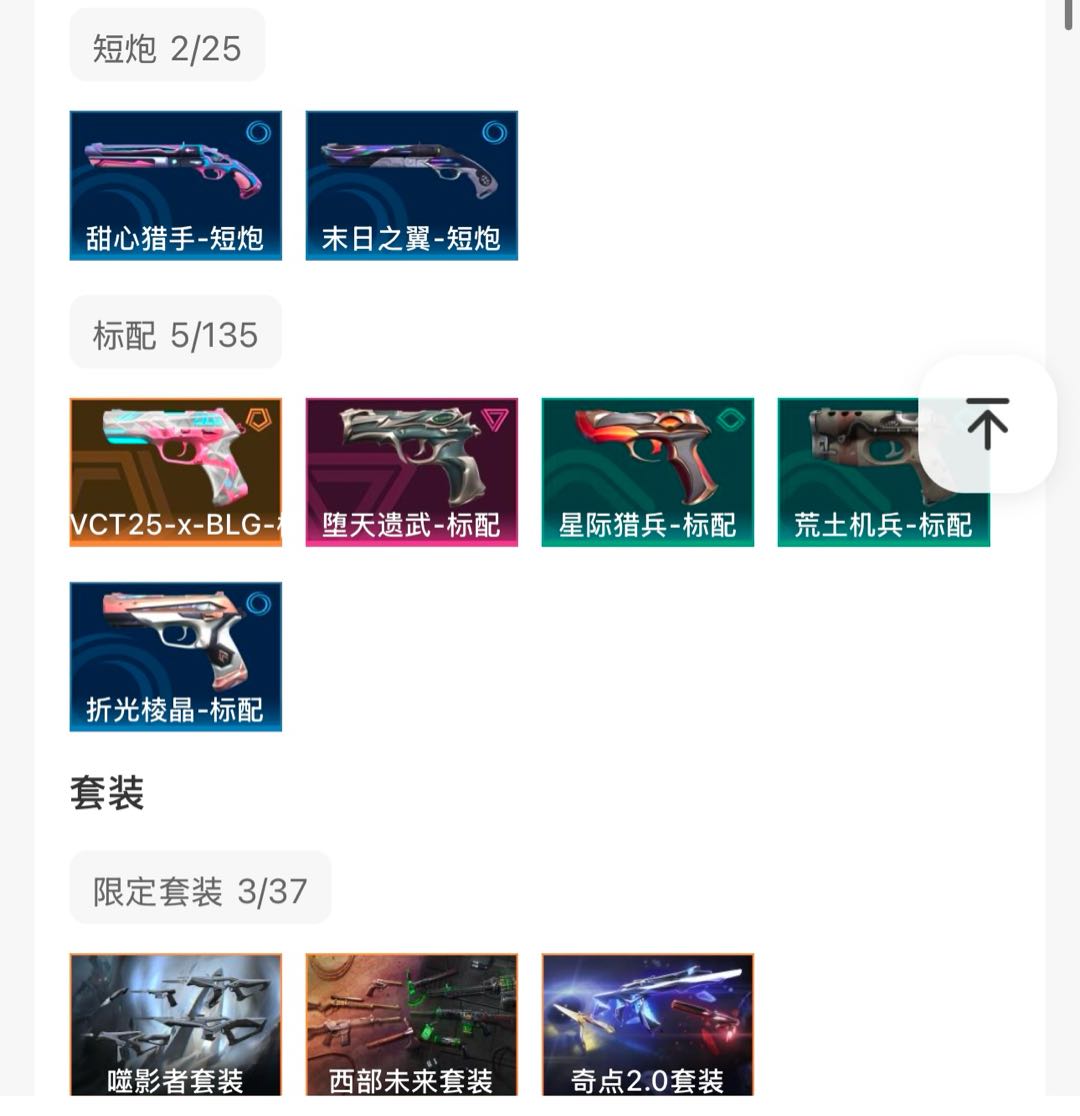1080x1116 pixels.
Task: View the VCT25-x-BLG pistol skin
Action: coord(176,472)
